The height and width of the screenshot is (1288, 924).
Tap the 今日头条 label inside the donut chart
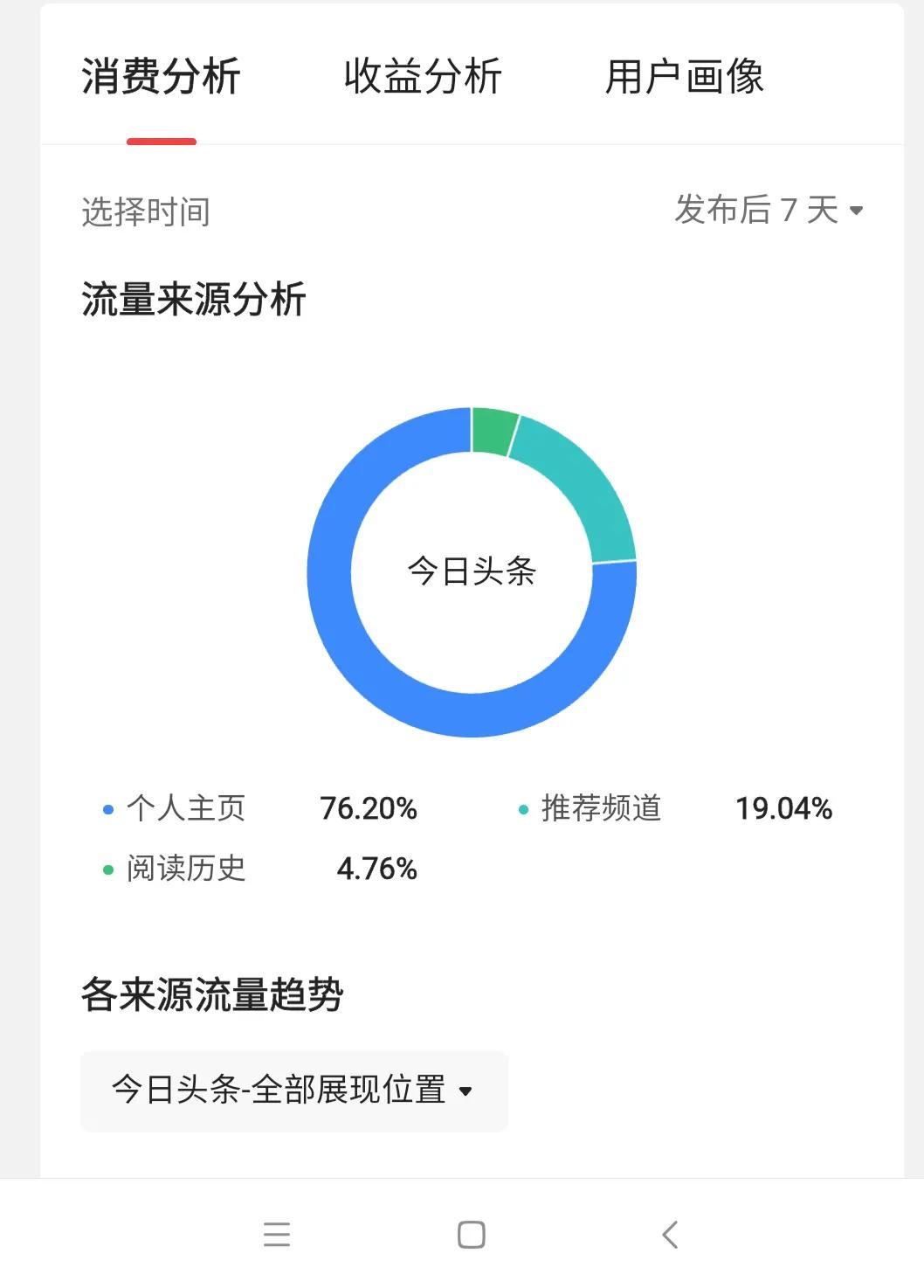(x=472, y=572)
